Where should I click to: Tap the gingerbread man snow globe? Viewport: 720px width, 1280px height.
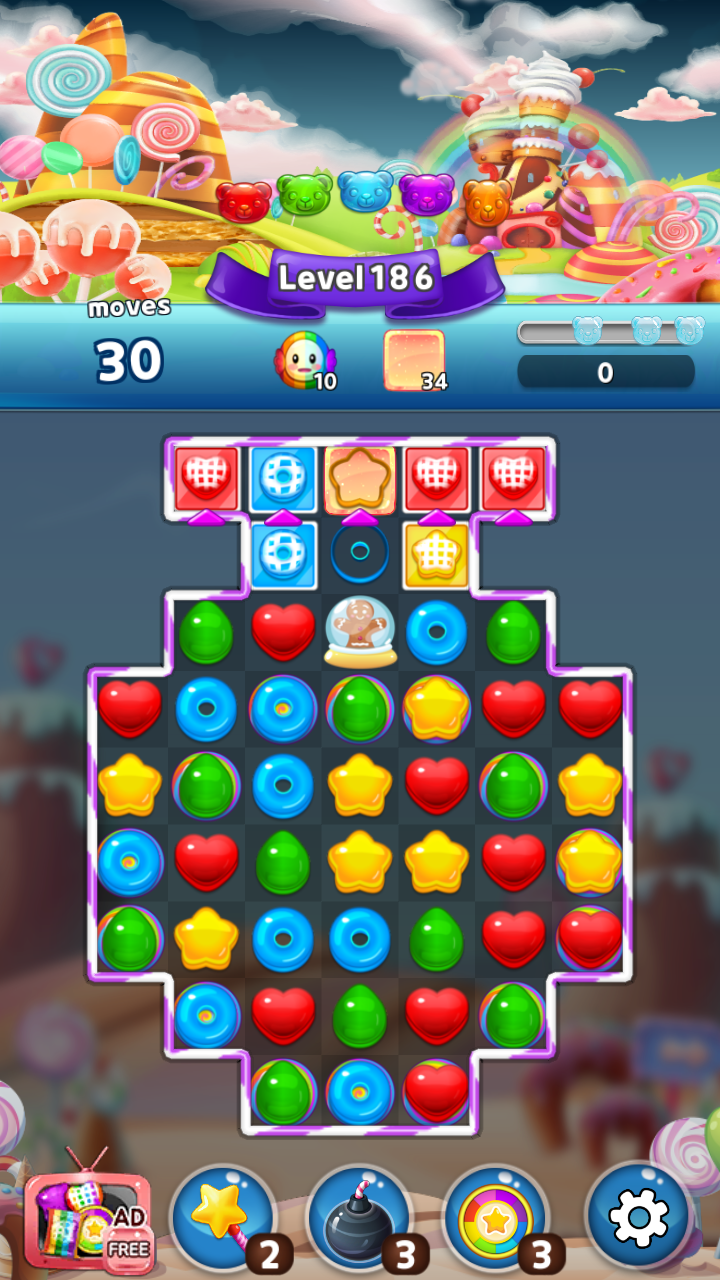360,632
